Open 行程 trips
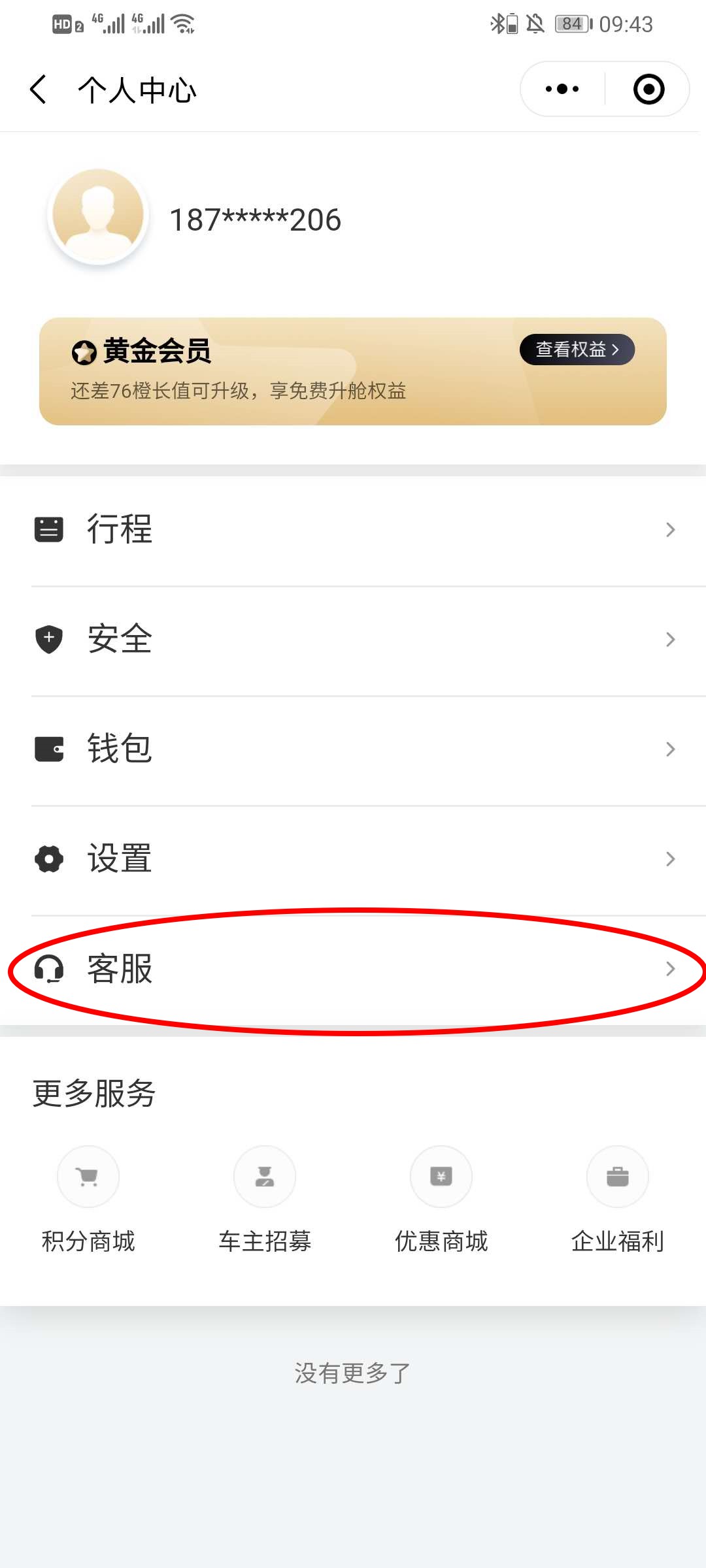 [353, 529]
